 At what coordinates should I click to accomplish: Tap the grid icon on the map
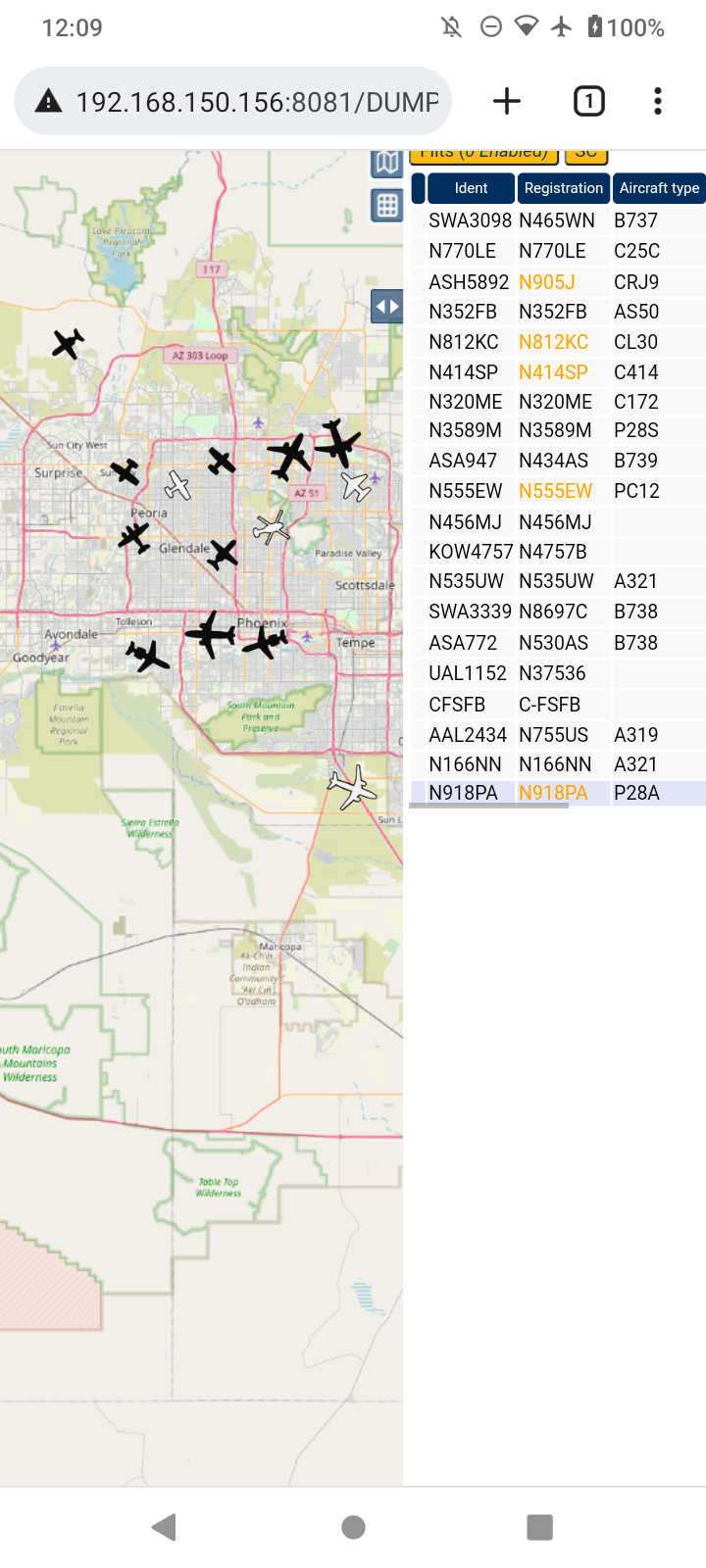[x=386, y=206]
